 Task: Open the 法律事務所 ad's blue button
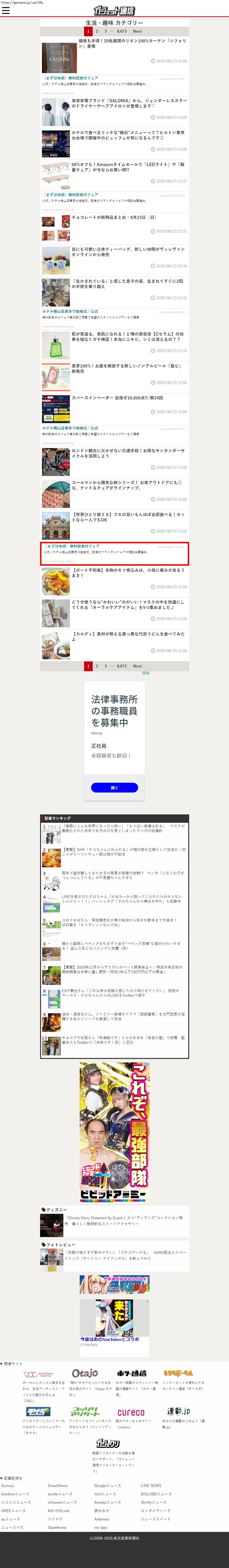115,788
